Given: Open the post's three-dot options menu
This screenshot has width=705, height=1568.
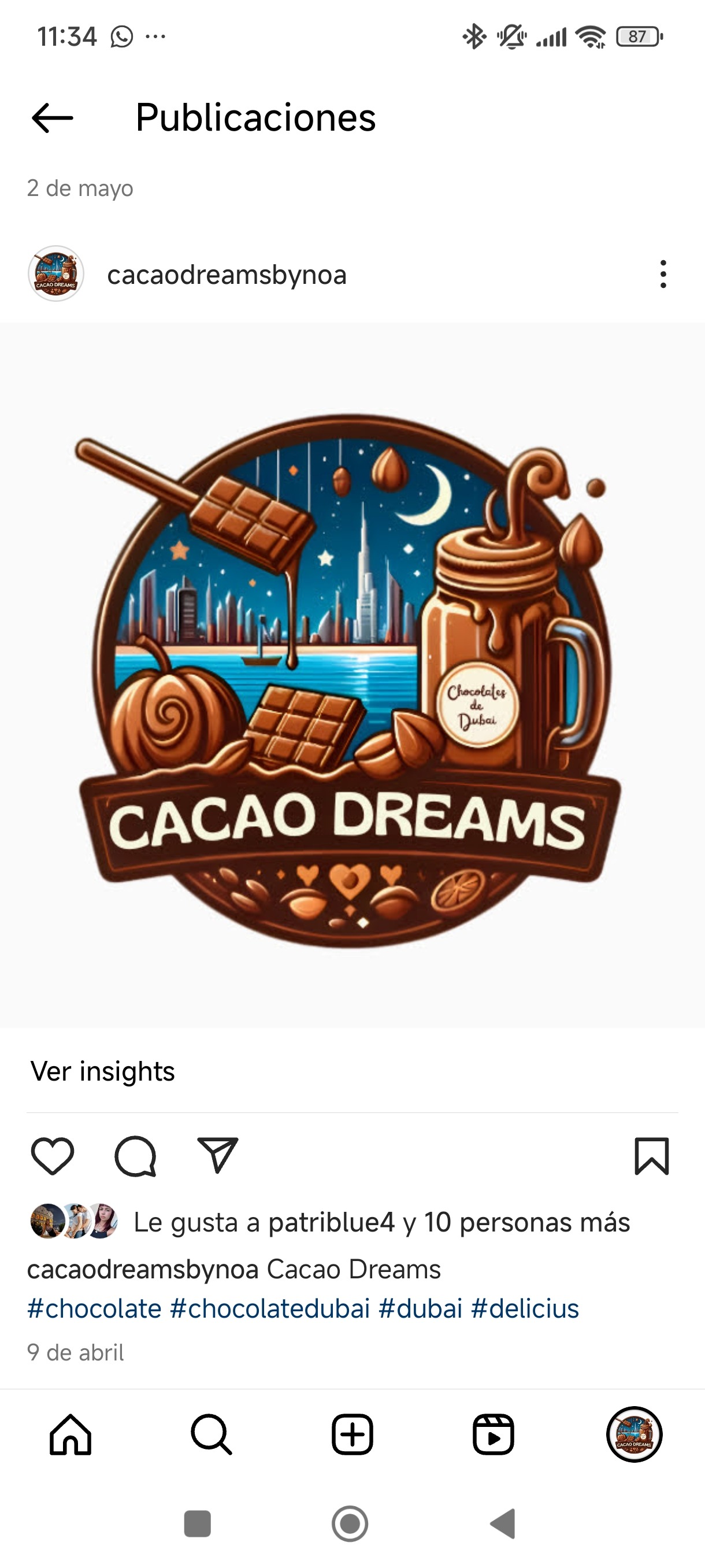Looking at the screenshot, I should pos(663,274).
